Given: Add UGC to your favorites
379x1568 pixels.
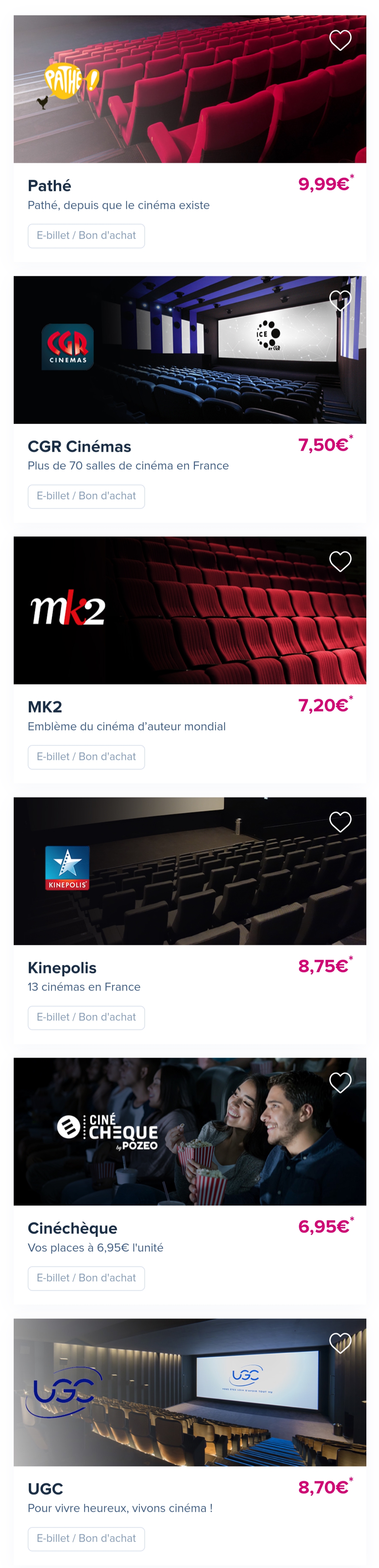Looking at the screenshot, I should pyautogui.click(x=340, y=1343).
